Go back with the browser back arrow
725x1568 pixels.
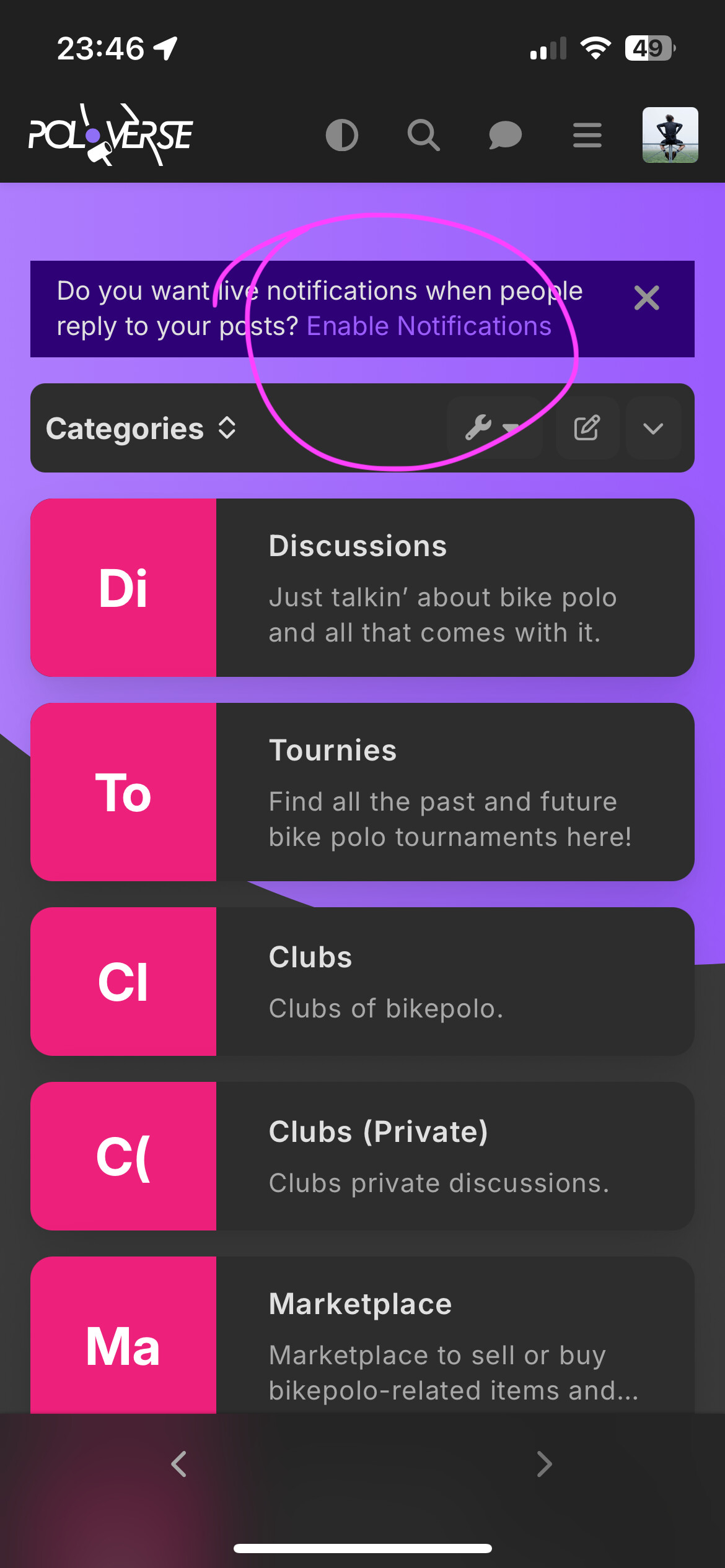(x=179, y=1464)
